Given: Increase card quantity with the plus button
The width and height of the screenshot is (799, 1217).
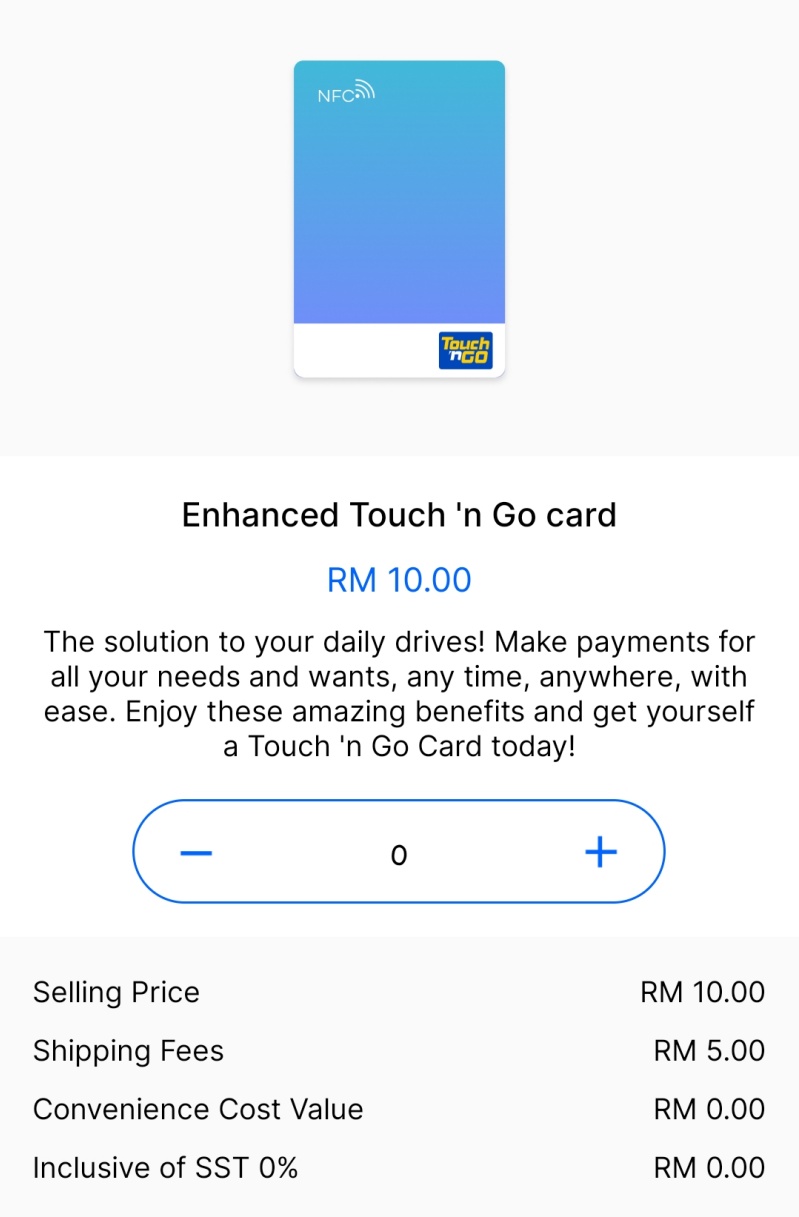Looking at the screenshot, I should pos(600,852).
